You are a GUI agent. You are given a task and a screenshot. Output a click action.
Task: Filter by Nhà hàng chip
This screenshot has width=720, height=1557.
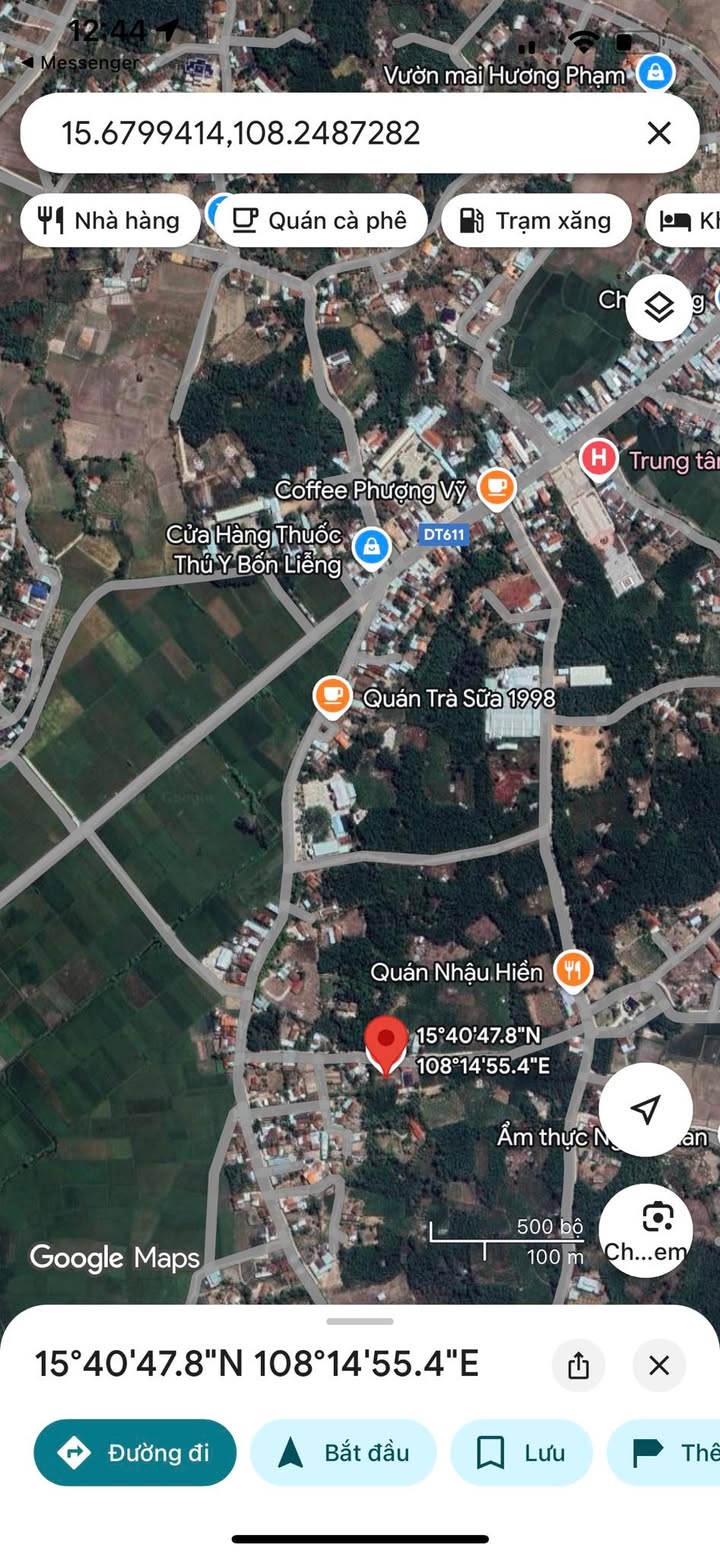tap(109, 220)
